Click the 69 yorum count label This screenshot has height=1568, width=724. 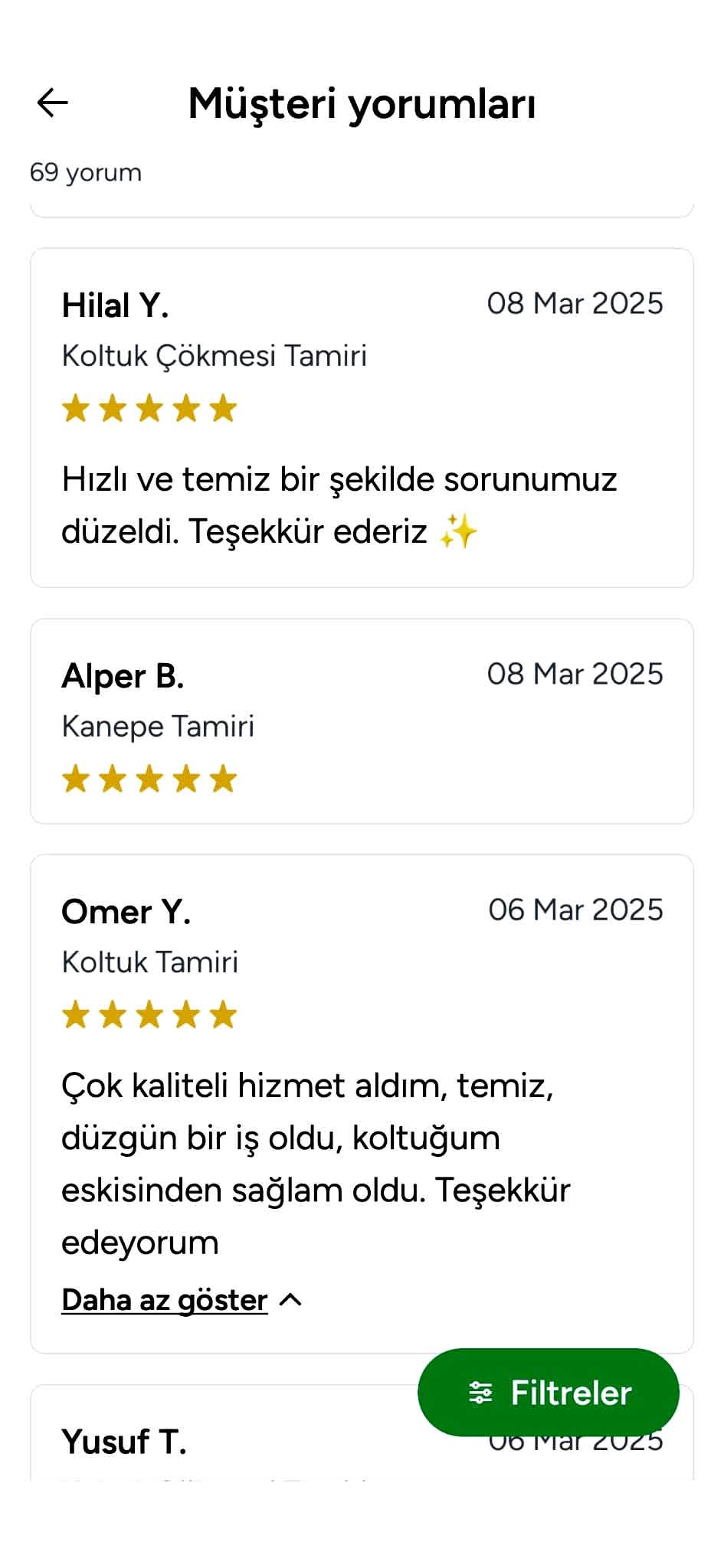tap(86, 171)
